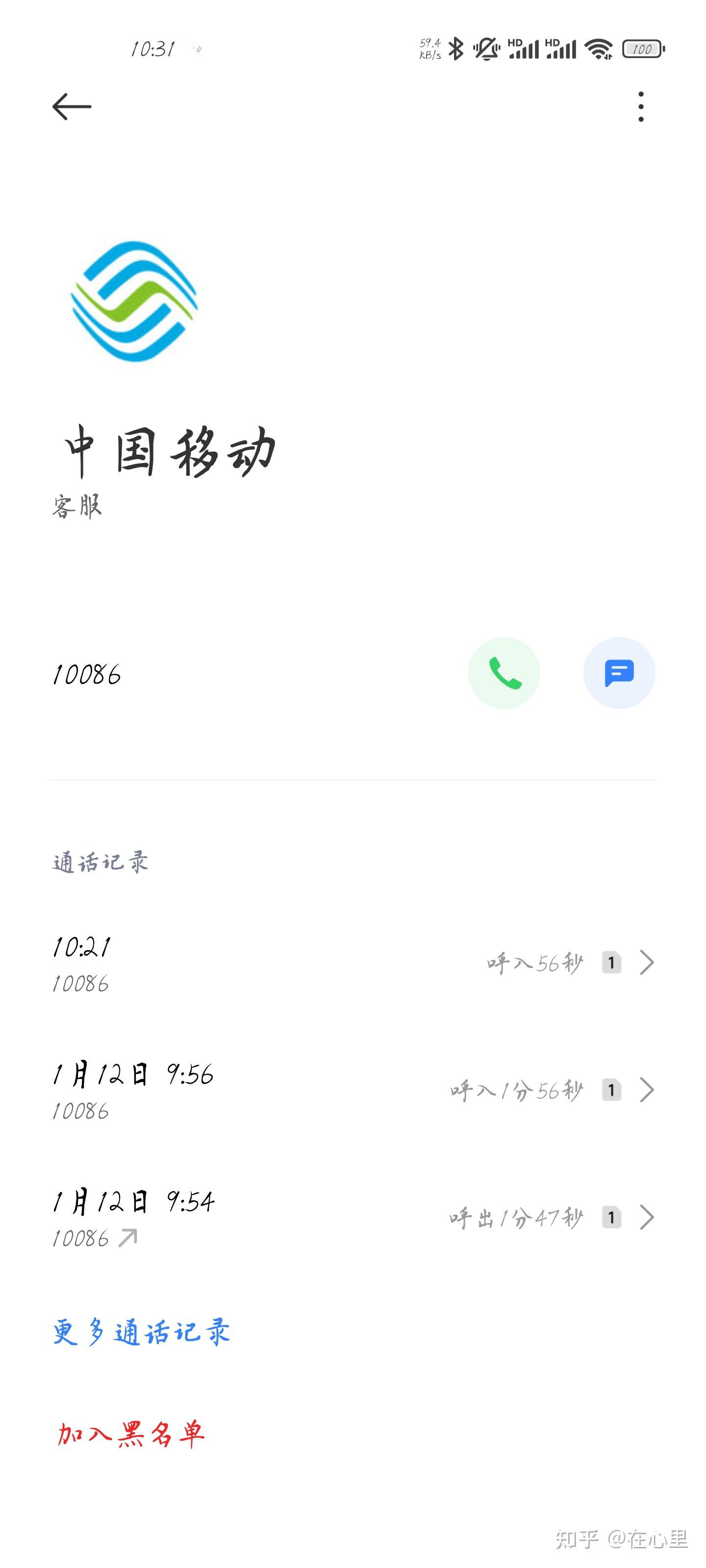Image resolution: width=706 pixels, height=1568 pixels.
Task: Open the 10:21 incoming call record
Action: (352, 963)
